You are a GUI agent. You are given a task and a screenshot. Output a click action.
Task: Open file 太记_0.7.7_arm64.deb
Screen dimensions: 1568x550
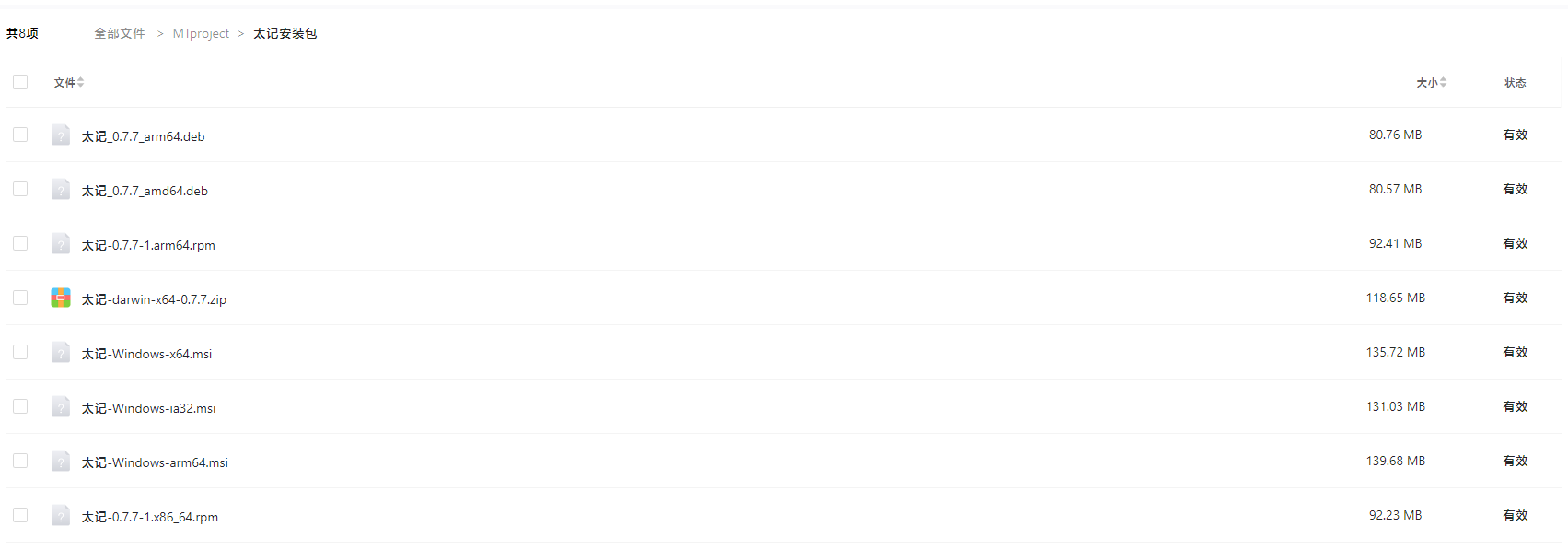click(x=143, y=136)
